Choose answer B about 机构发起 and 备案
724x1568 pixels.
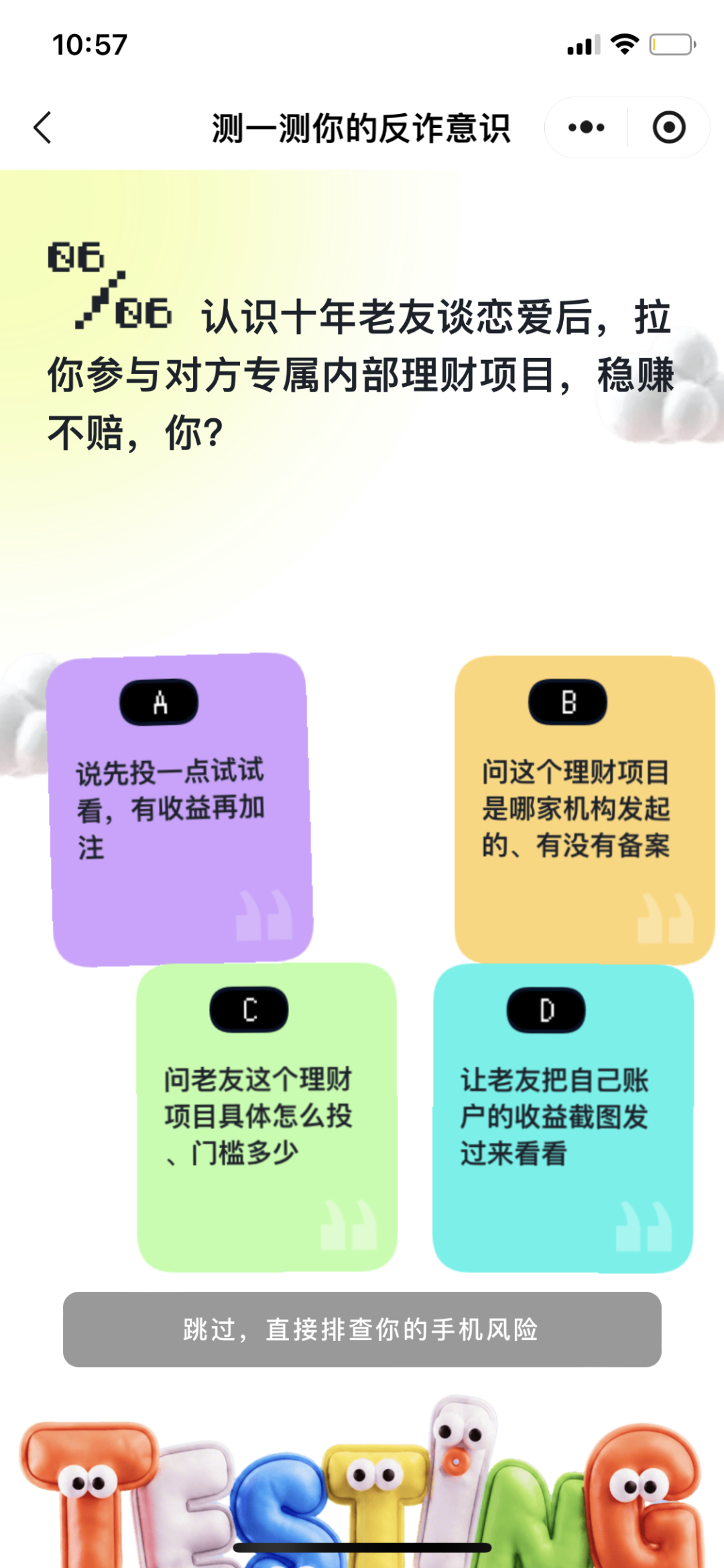pos(585,810)
